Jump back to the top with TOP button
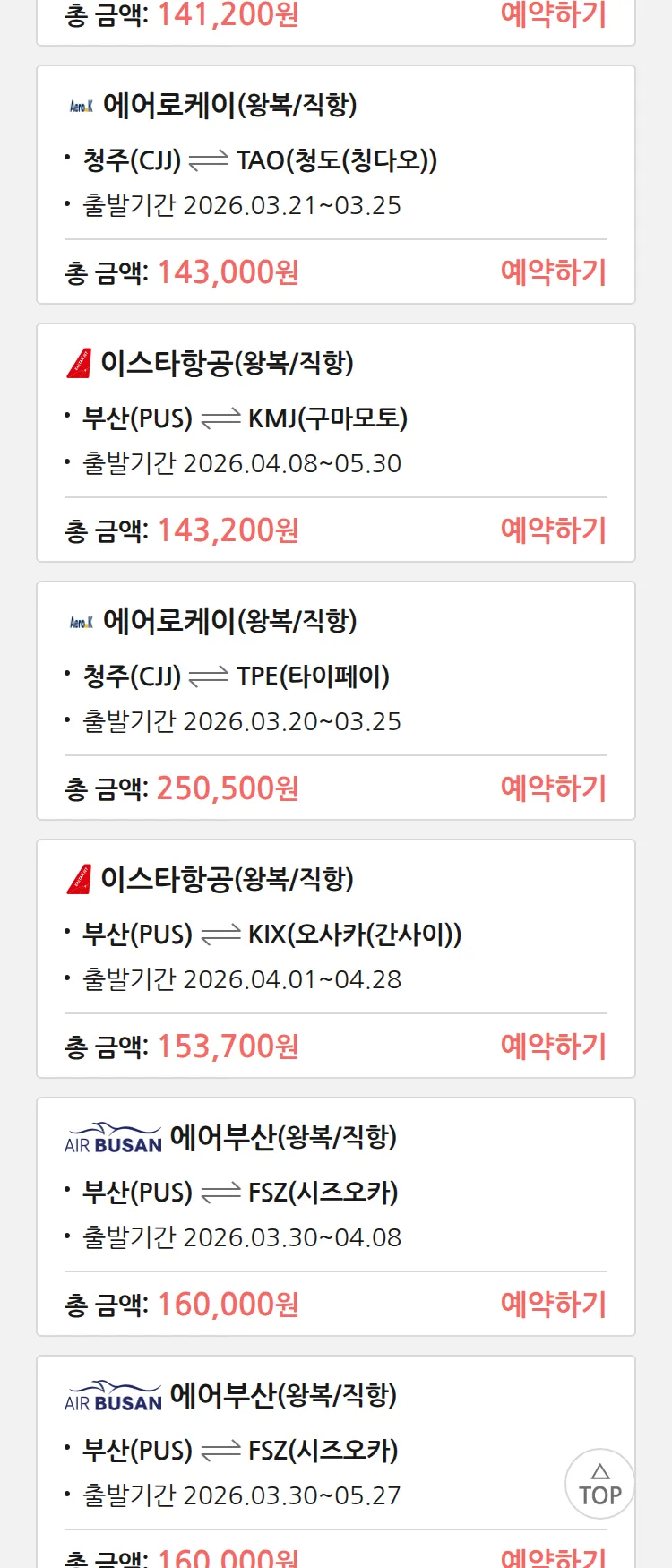The image size is (672, 1568). point(599,1484)
